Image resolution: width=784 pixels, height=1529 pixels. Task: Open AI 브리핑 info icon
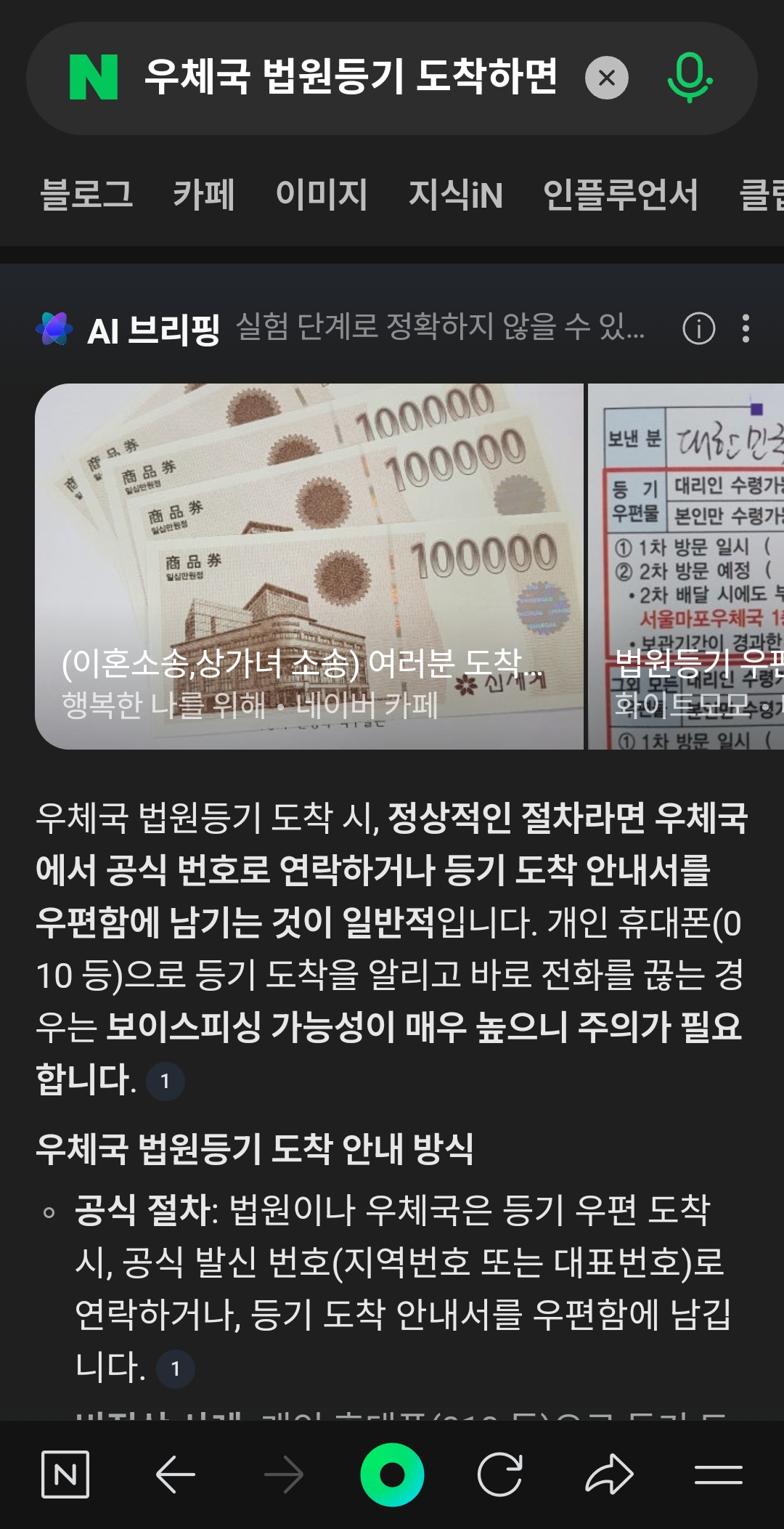coord(698,329)
